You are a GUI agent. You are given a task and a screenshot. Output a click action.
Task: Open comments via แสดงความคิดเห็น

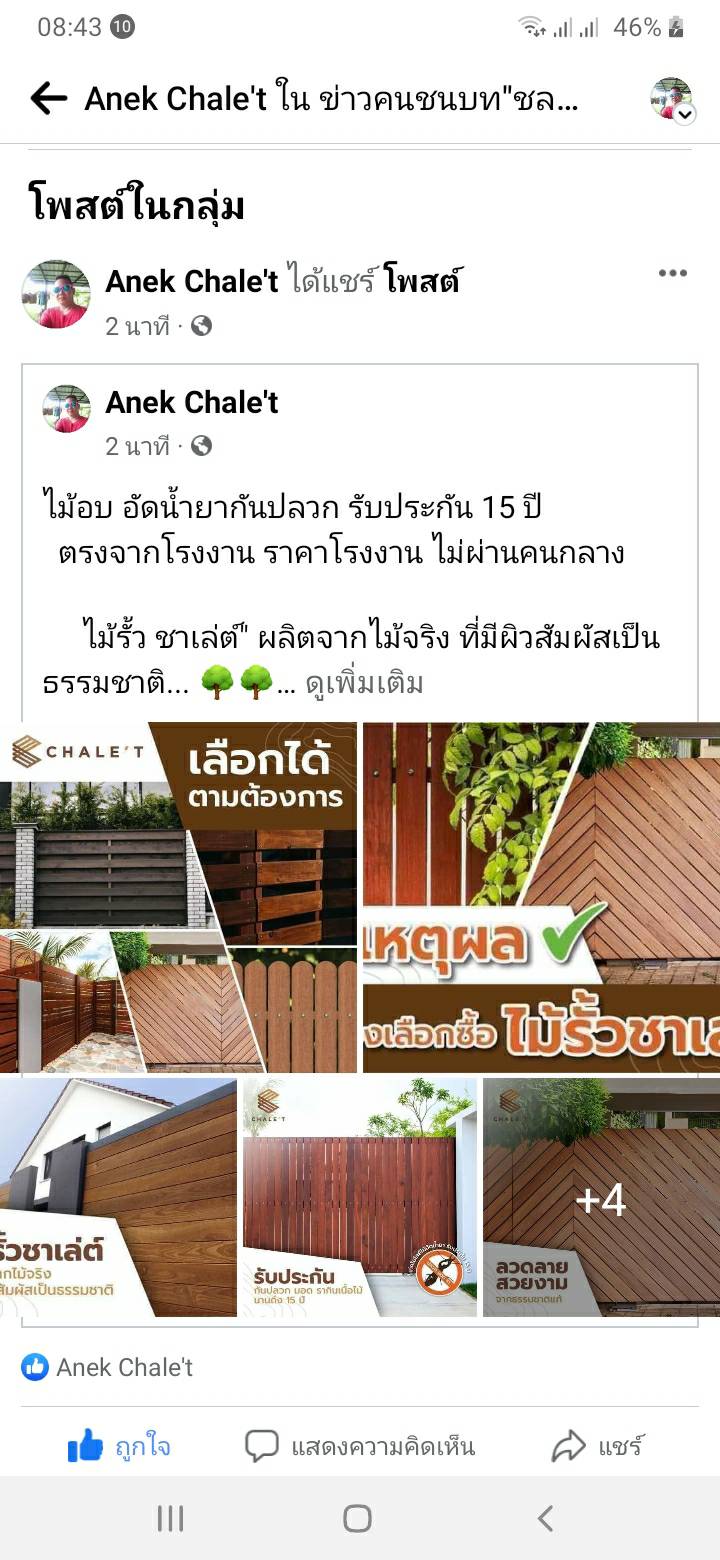pyautogui.click(x=360, y=1446)
